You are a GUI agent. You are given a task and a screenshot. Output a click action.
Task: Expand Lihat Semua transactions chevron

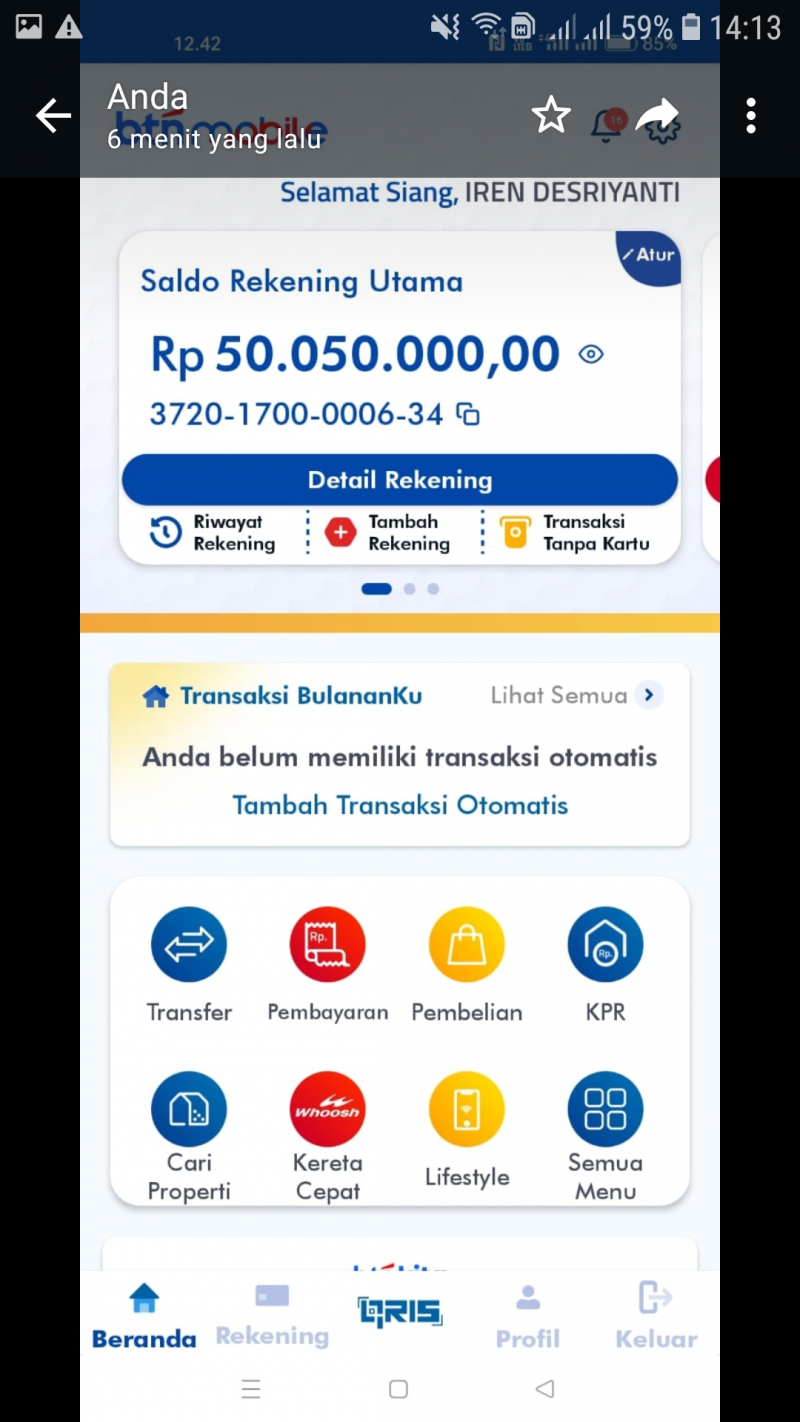click(647, 695)
